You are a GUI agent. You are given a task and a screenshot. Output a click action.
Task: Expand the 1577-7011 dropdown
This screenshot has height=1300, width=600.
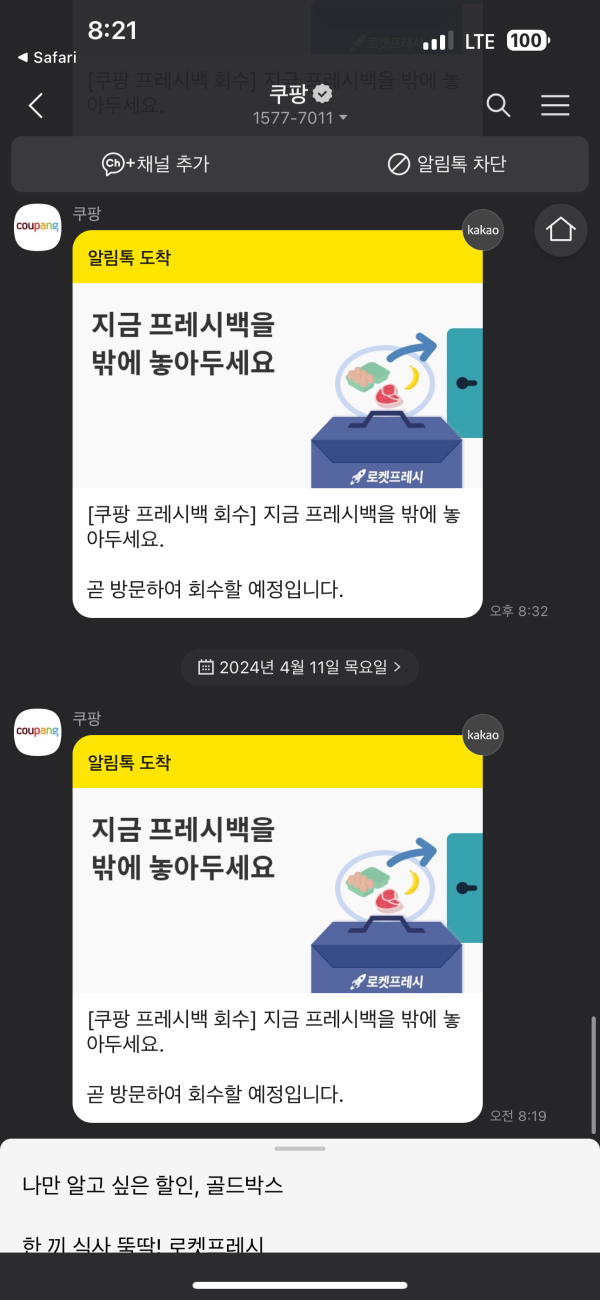click(x=300, y=118)
